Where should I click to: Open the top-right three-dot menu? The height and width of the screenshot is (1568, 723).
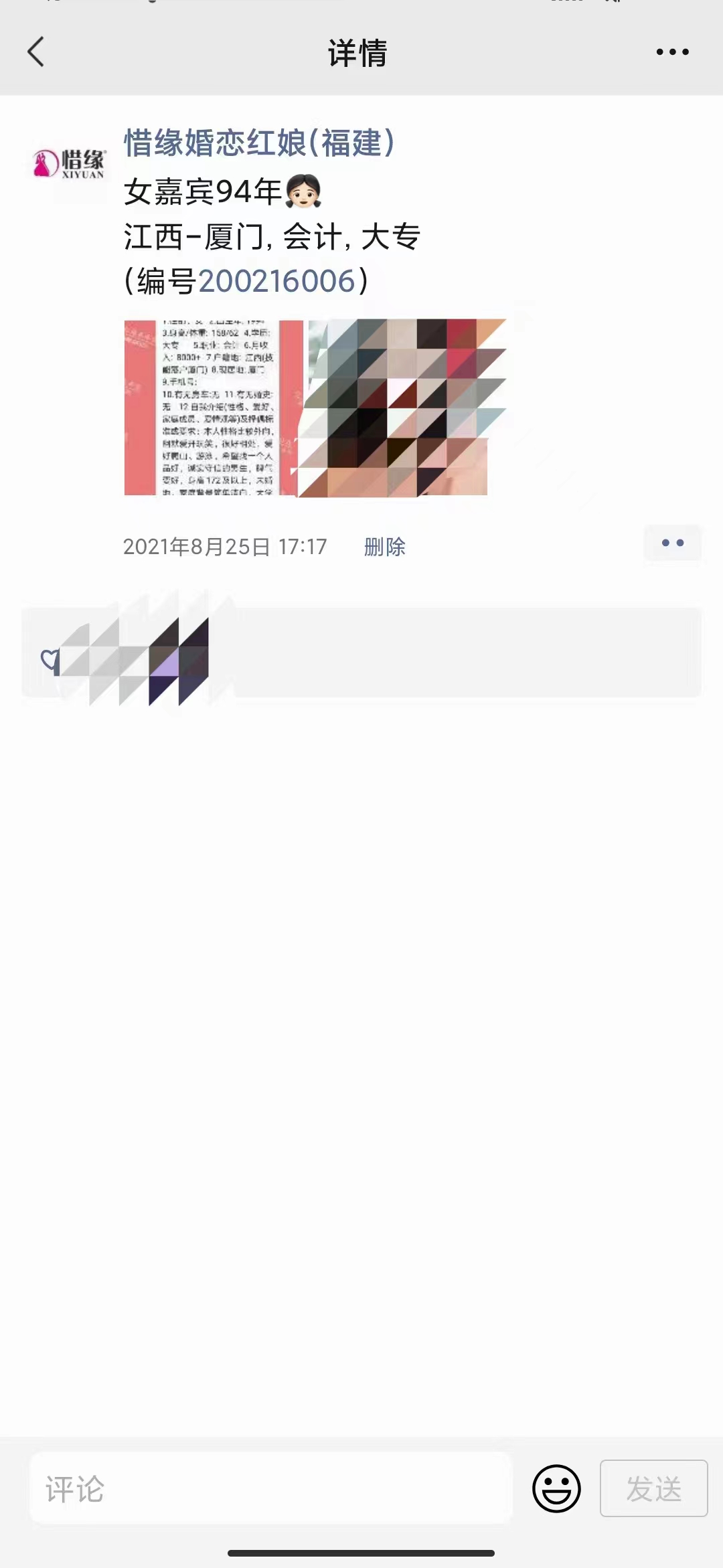coord(672,52)
